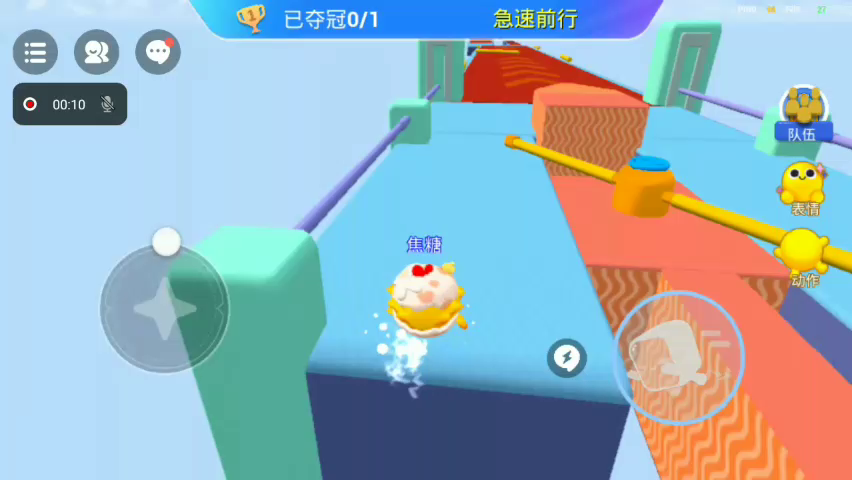The width and height of the screenshot is (852, 480).
Task: Open the chat bubble messages
Action: click(157, 53)
